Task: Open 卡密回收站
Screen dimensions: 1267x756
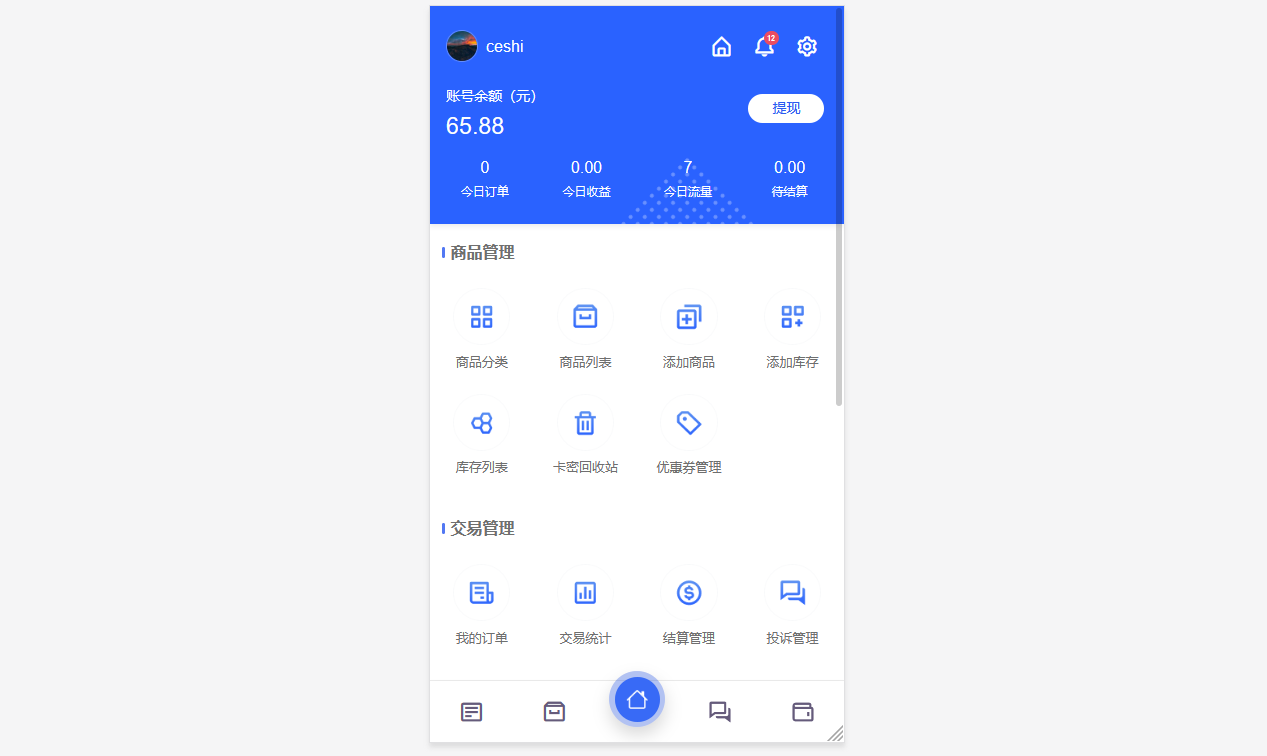Action: (585, 423)
